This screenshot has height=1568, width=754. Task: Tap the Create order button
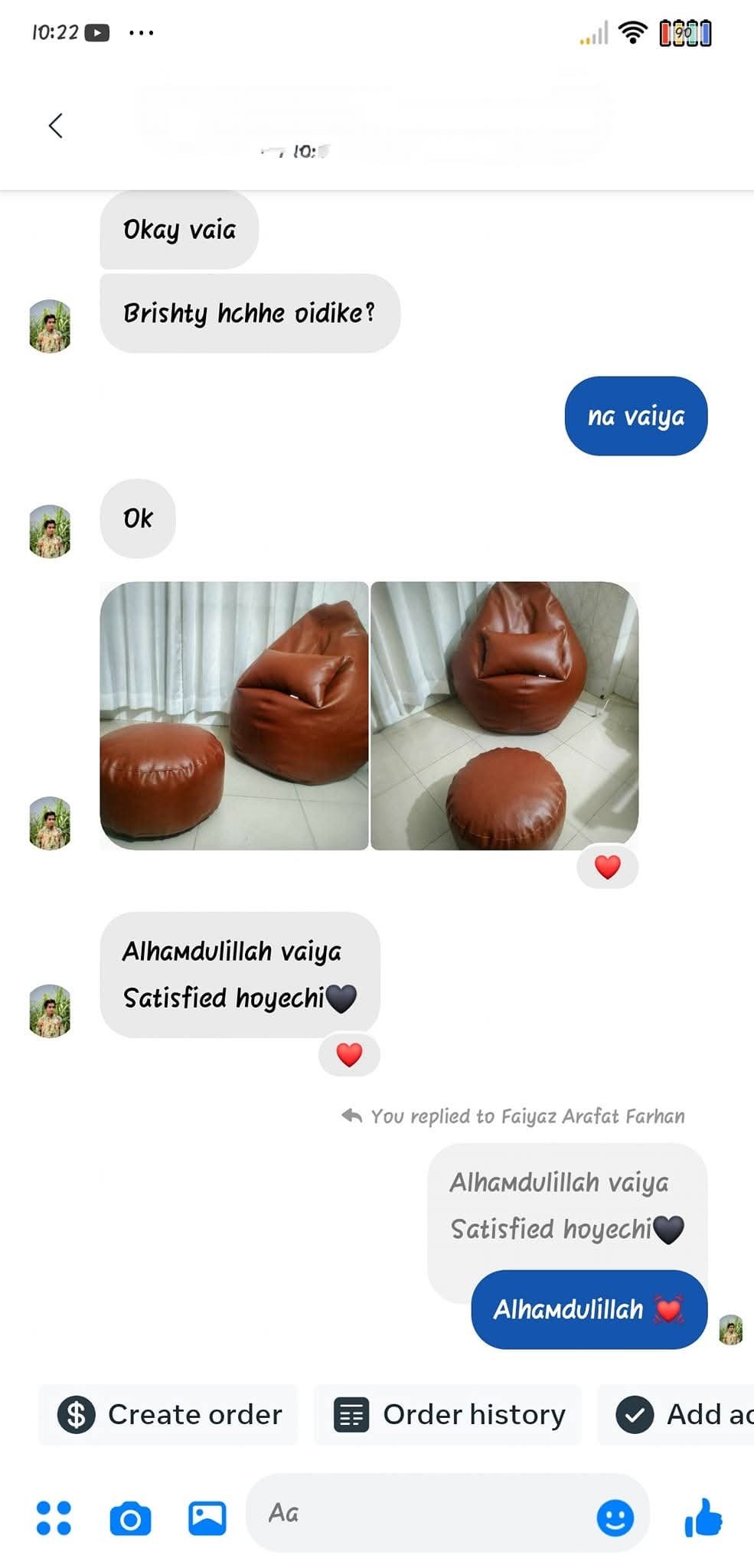[168, 1414]
